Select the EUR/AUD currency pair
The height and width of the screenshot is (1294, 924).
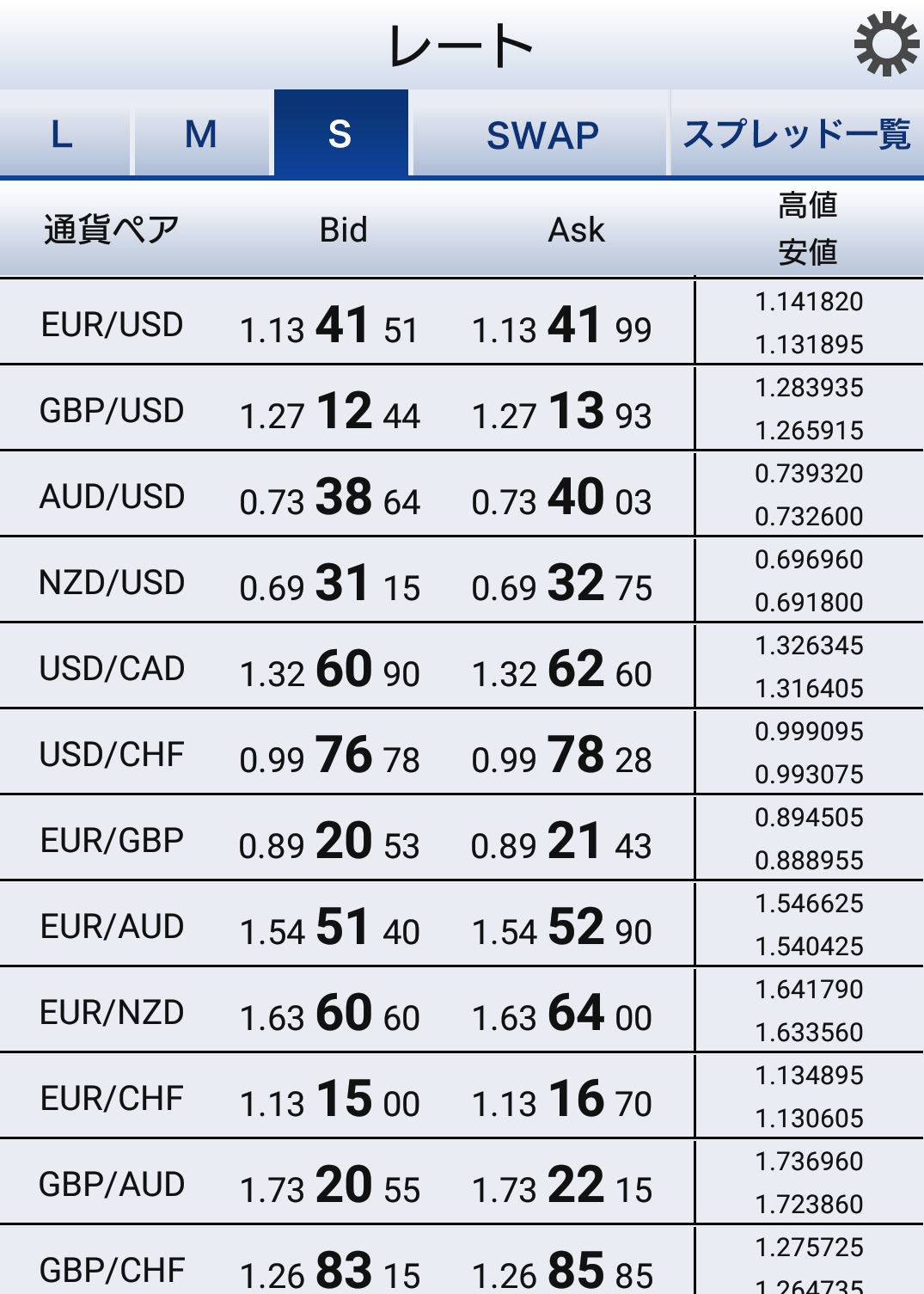click(112, 926)
